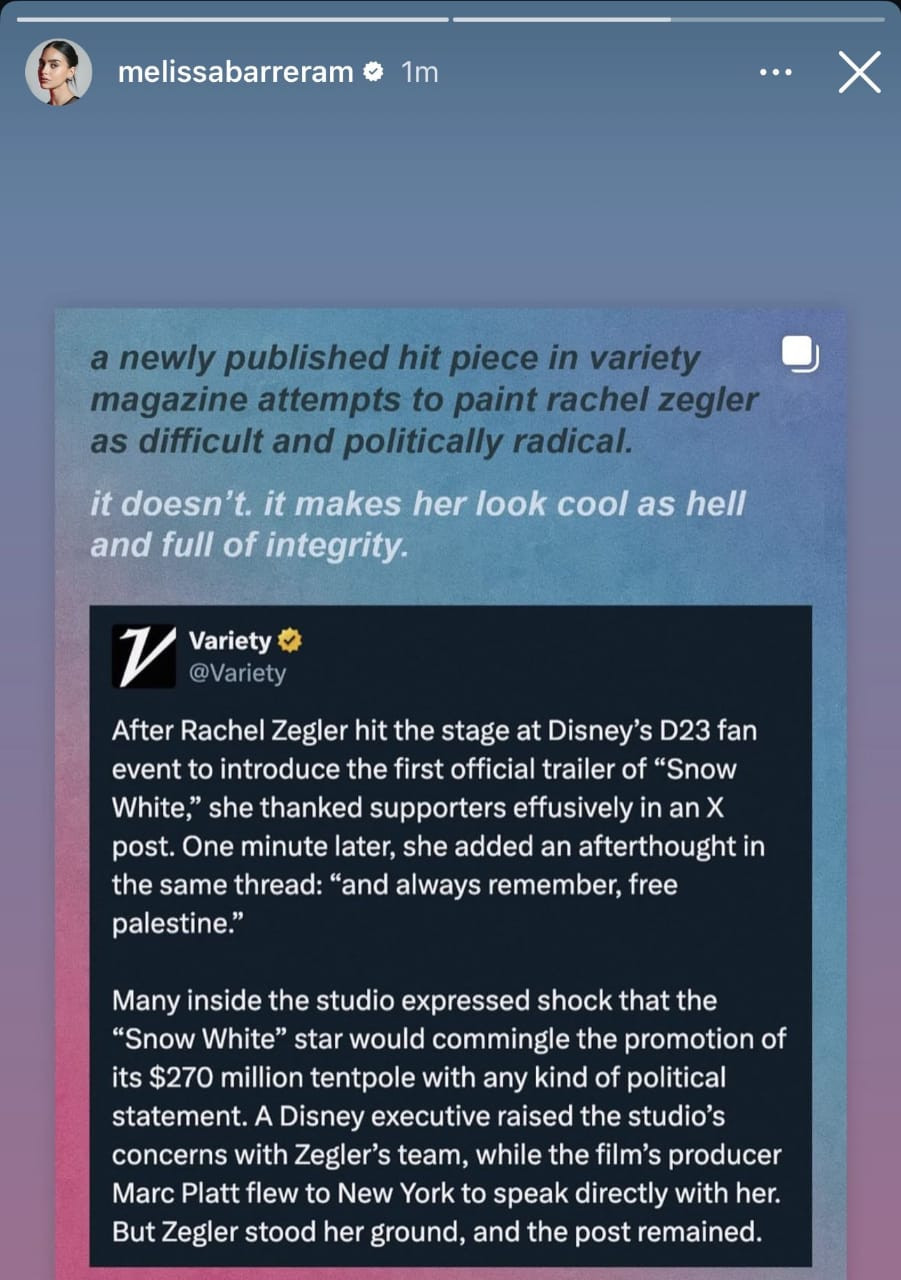Open melissabarreram's profile picture
The width and height of the screenshot is (901, 1280).
(x=59, y=73)
